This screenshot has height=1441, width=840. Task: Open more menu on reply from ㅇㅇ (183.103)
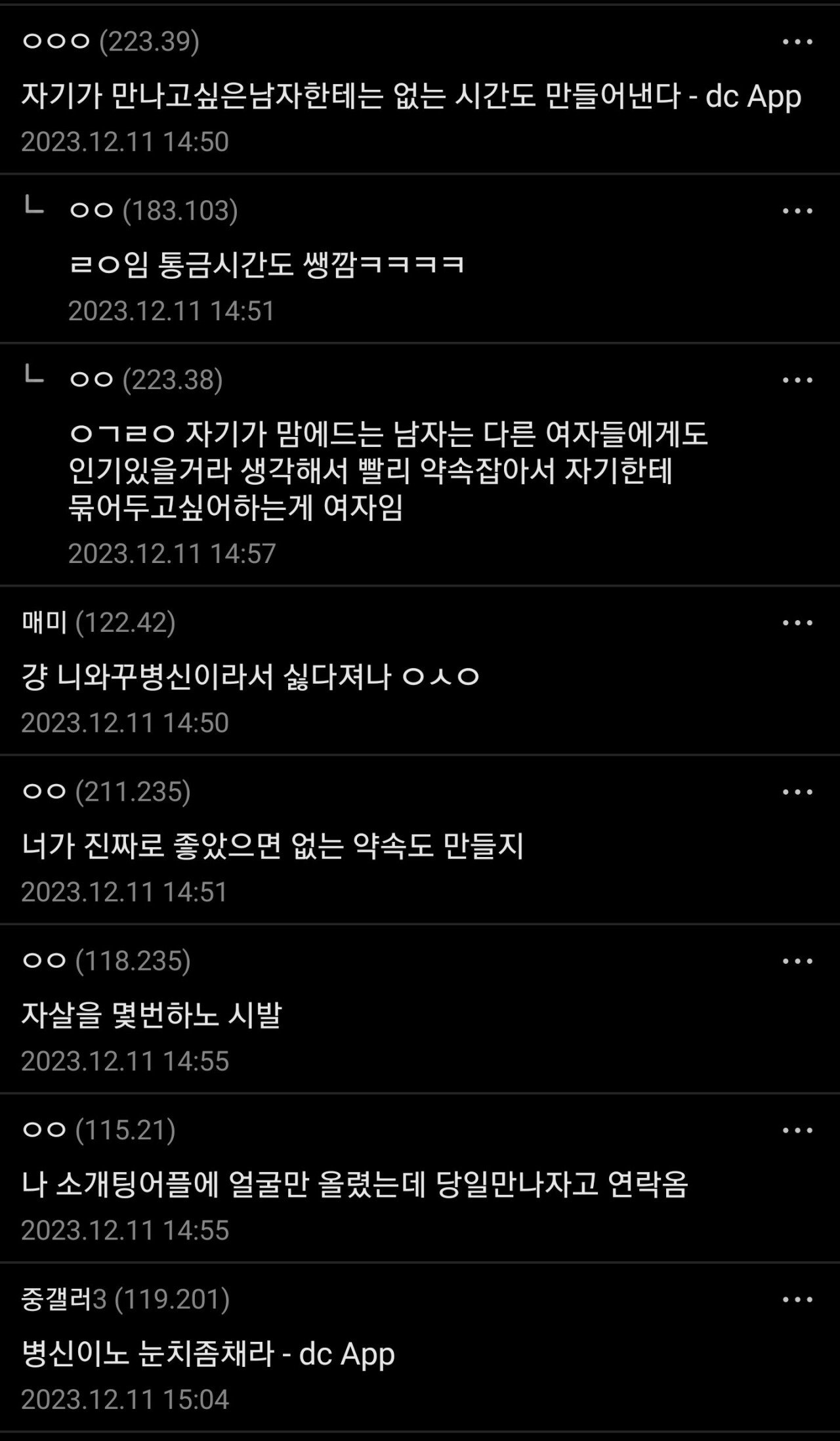point(797,211)
